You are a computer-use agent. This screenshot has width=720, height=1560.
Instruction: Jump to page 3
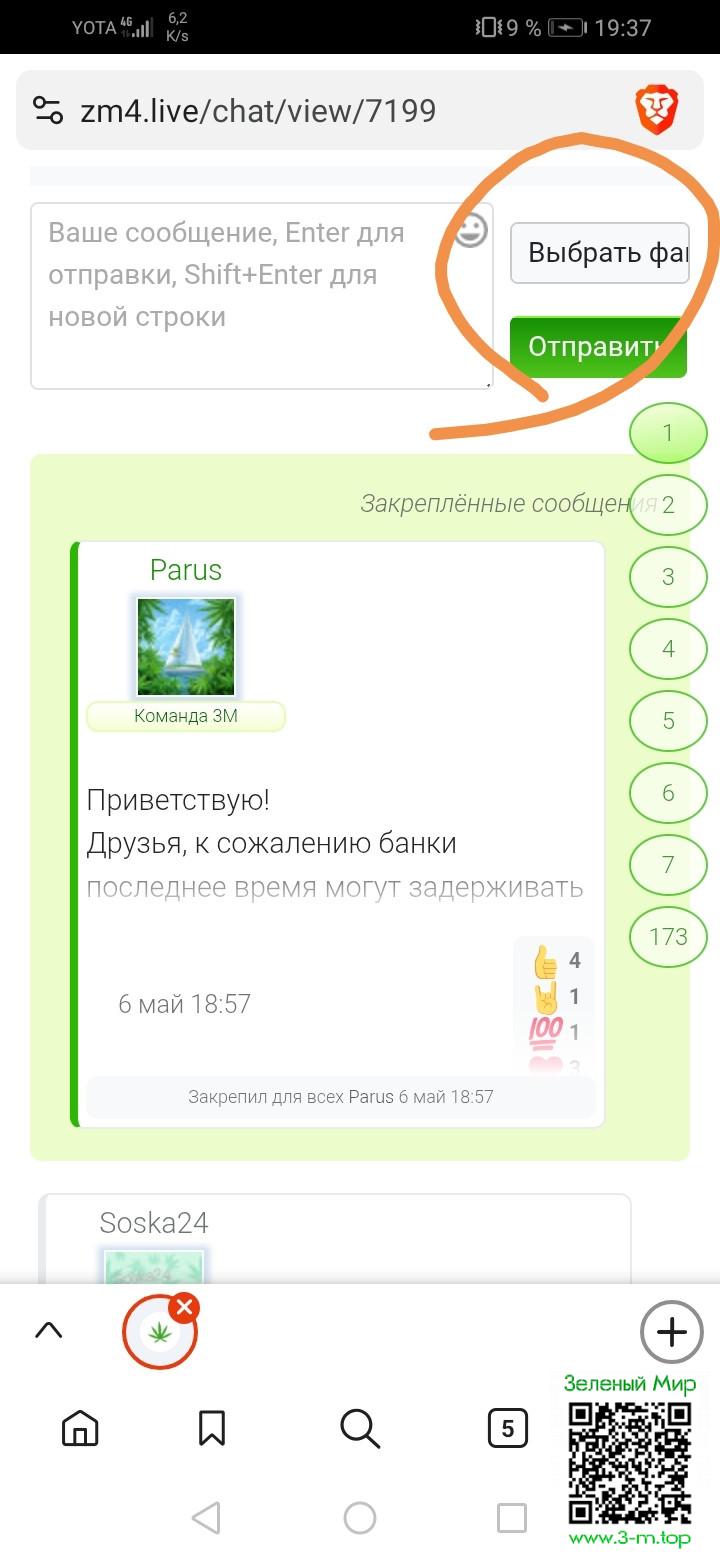[x=668, y=577]
